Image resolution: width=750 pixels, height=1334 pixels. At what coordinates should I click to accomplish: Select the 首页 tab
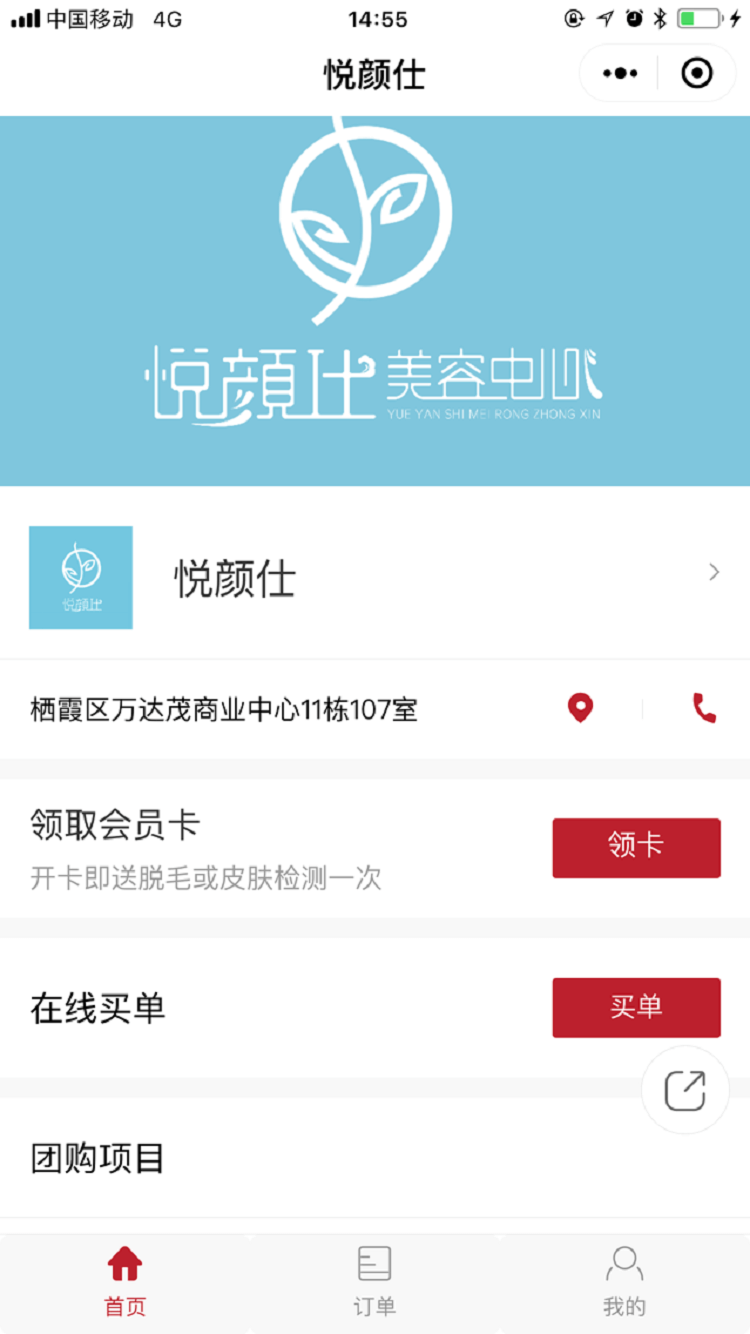[x=125, y=1281]
